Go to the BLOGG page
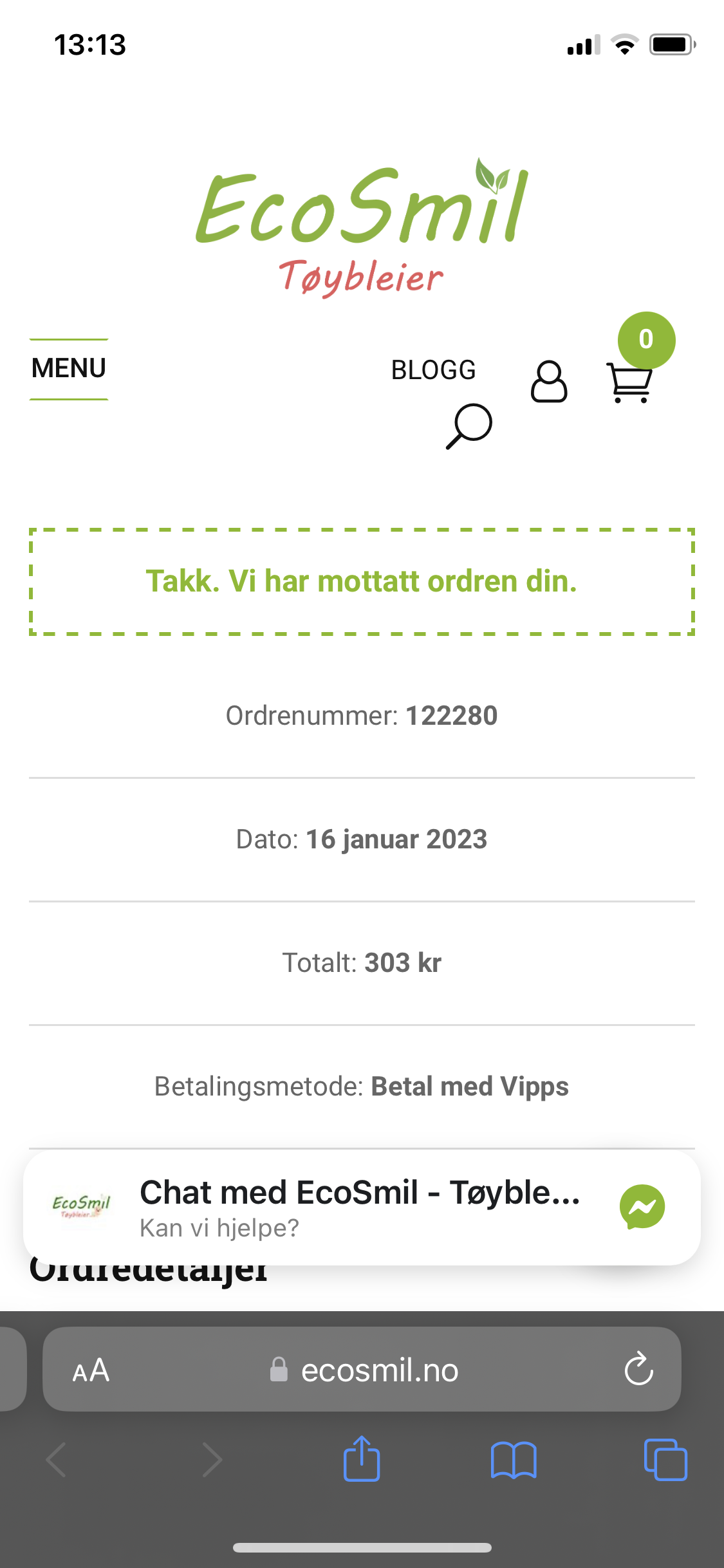The image size is (724, 1568). pyautogui.click(x=433, y=370)
